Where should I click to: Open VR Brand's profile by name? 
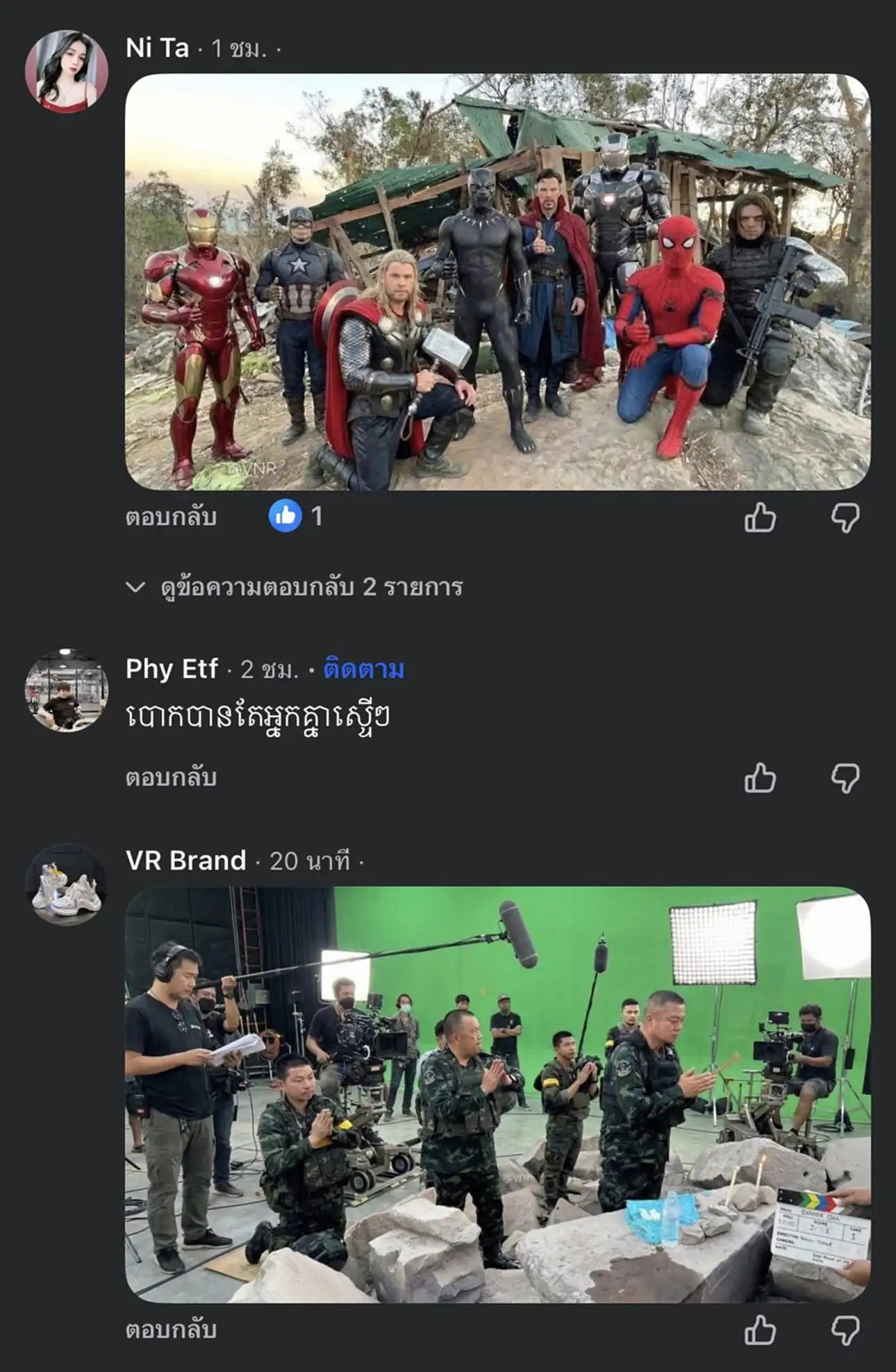[x=186, y=861]
